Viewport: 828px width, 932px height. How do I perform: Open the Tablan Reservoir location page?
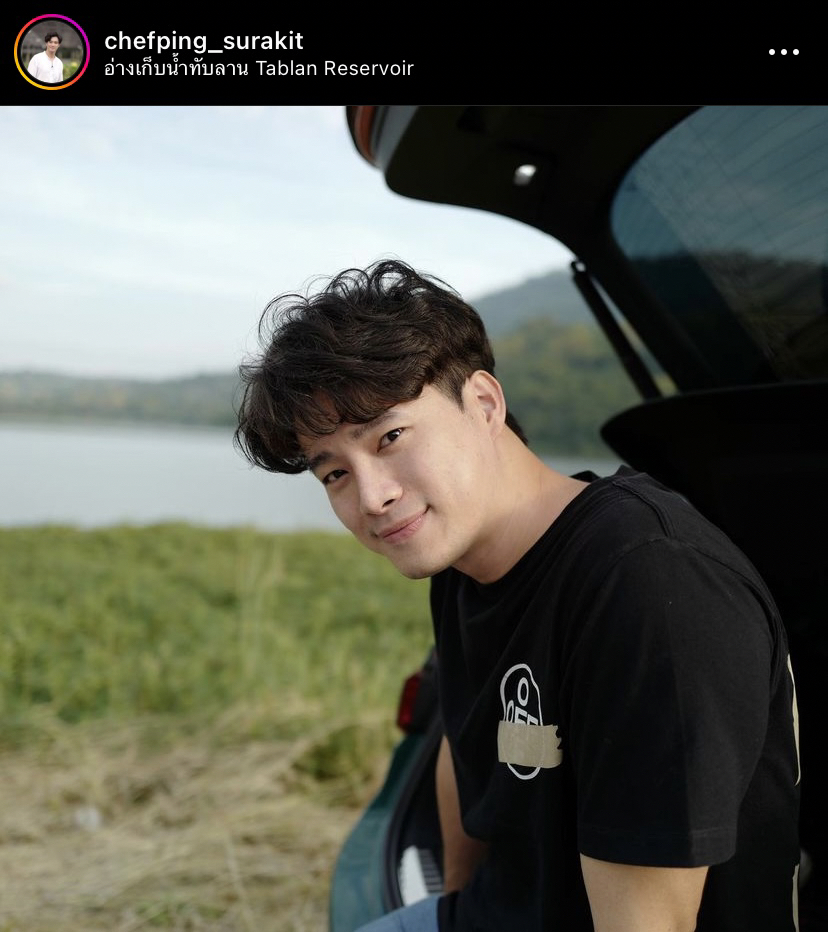[258, 69]
